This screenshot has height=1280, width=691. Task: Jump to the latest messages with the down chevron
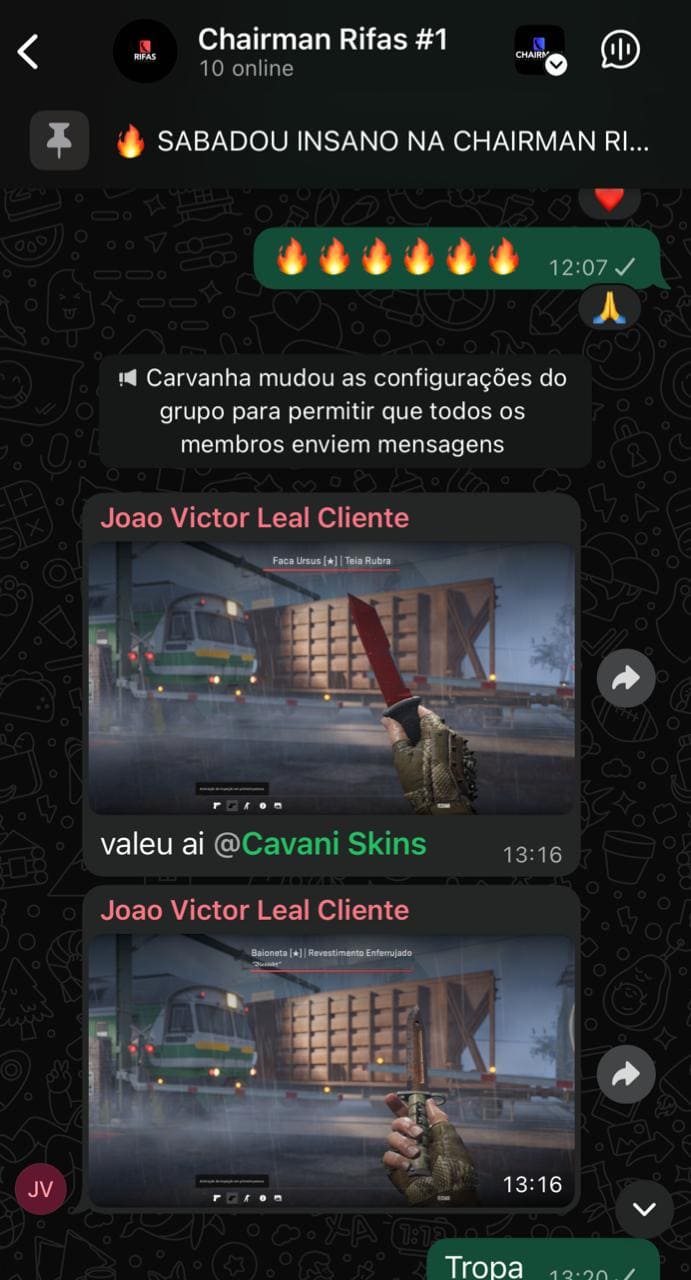644,1209
